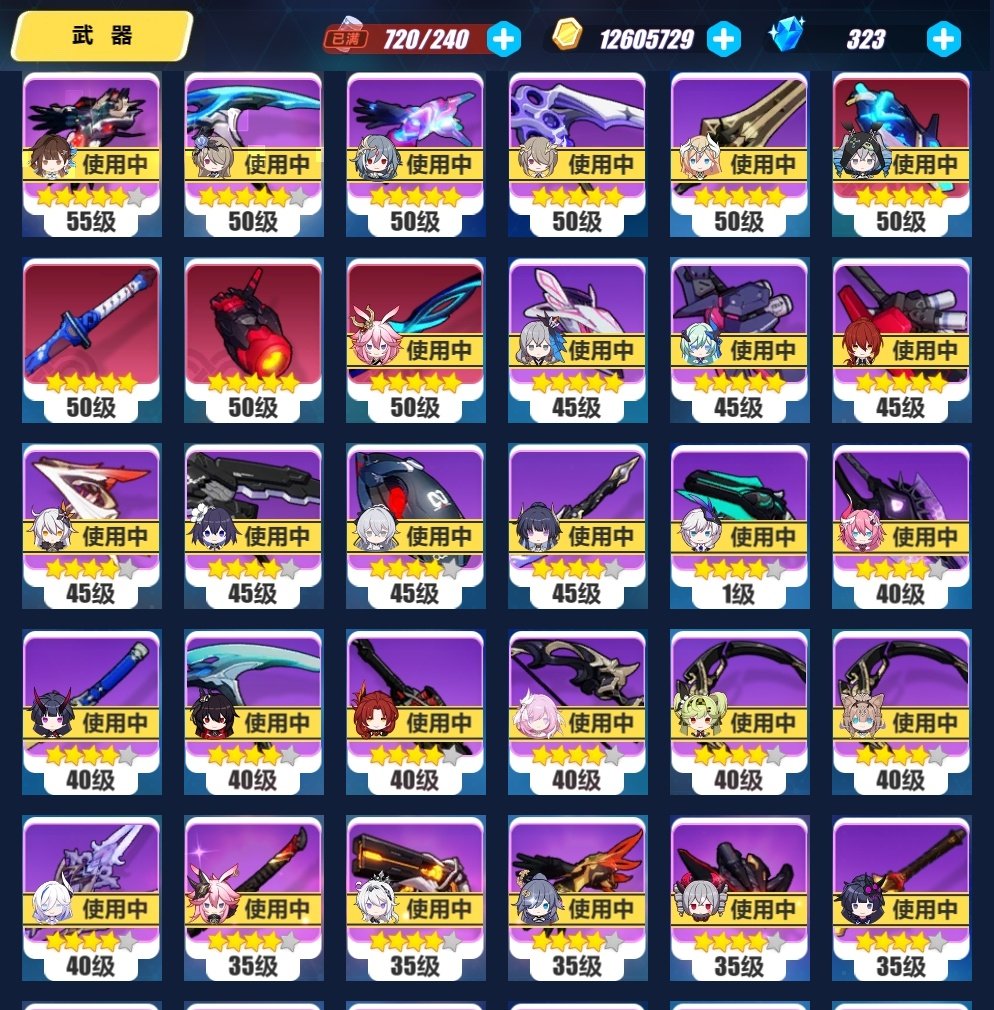
Task: Buy crystals with plus beside 323
Action: (x=943, y=39)
